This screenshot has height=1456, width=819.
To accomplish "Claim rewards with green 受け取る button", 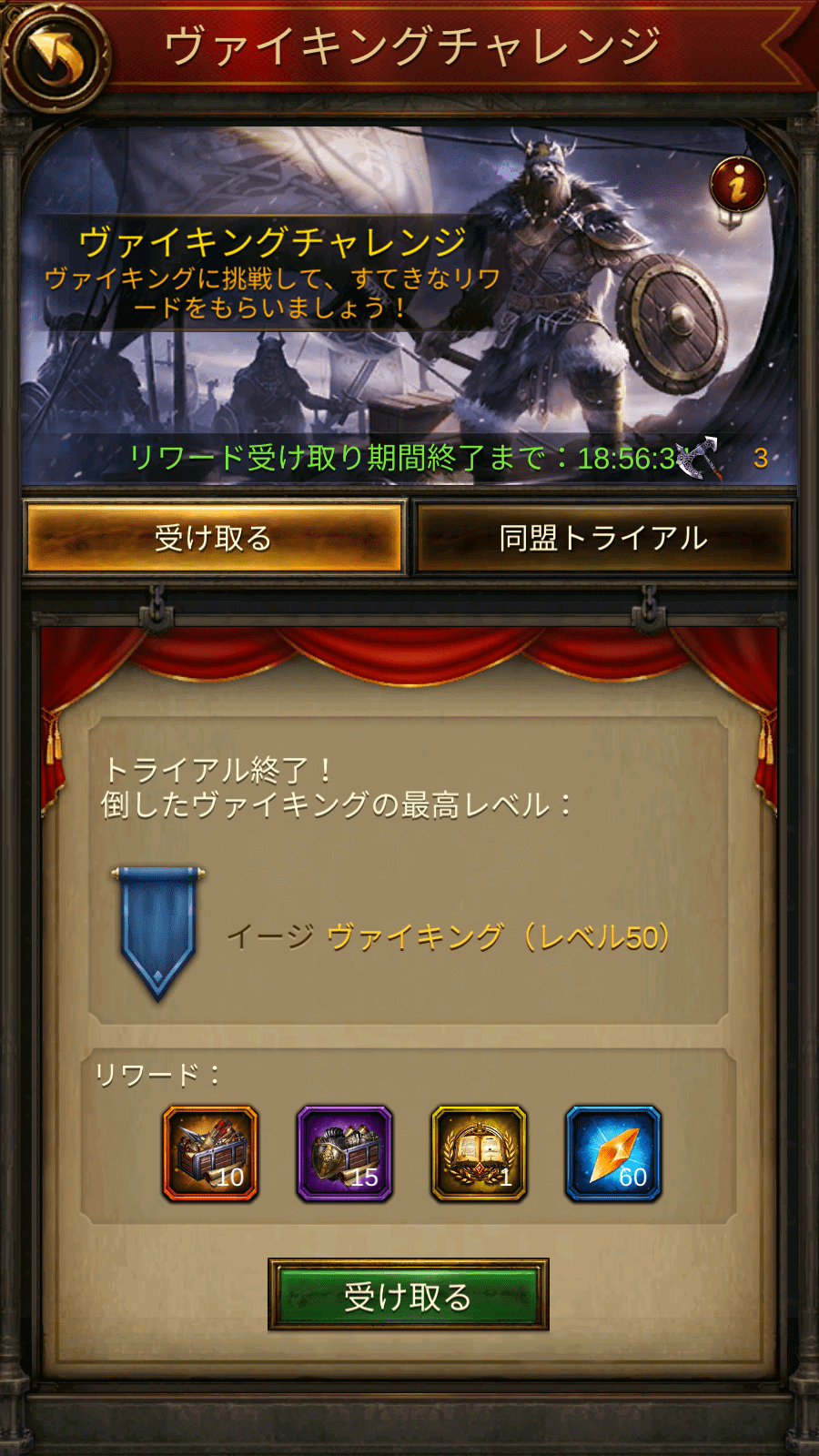I will 408,1295.
